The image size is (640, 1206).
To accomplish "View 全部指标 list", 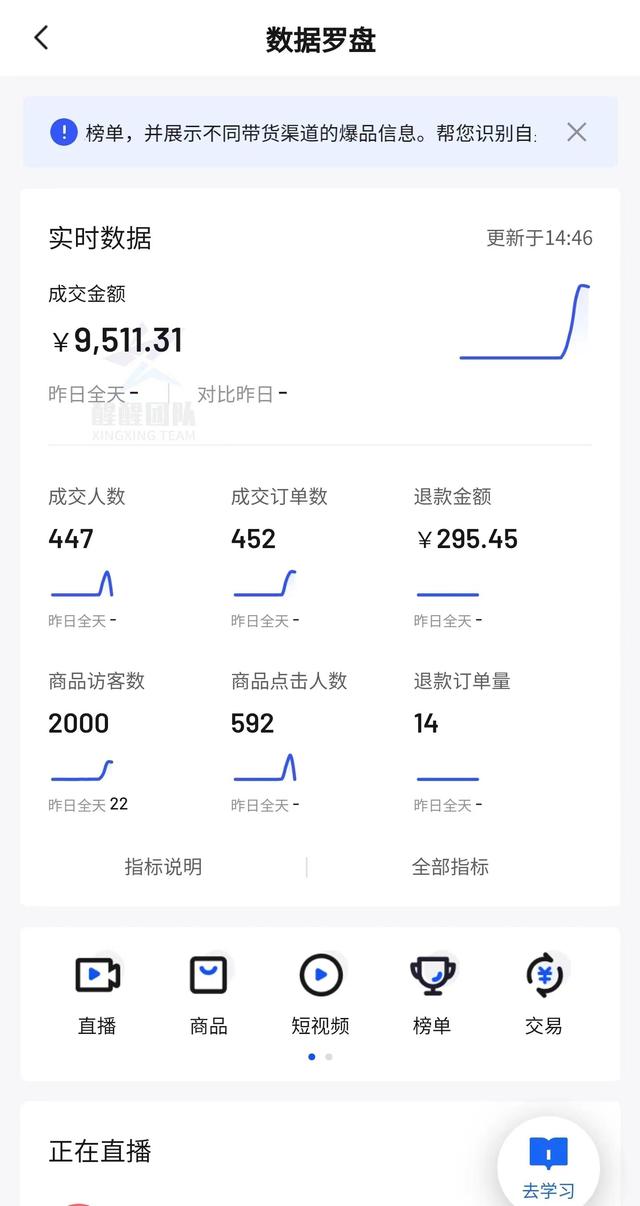I will coord(450,867).
